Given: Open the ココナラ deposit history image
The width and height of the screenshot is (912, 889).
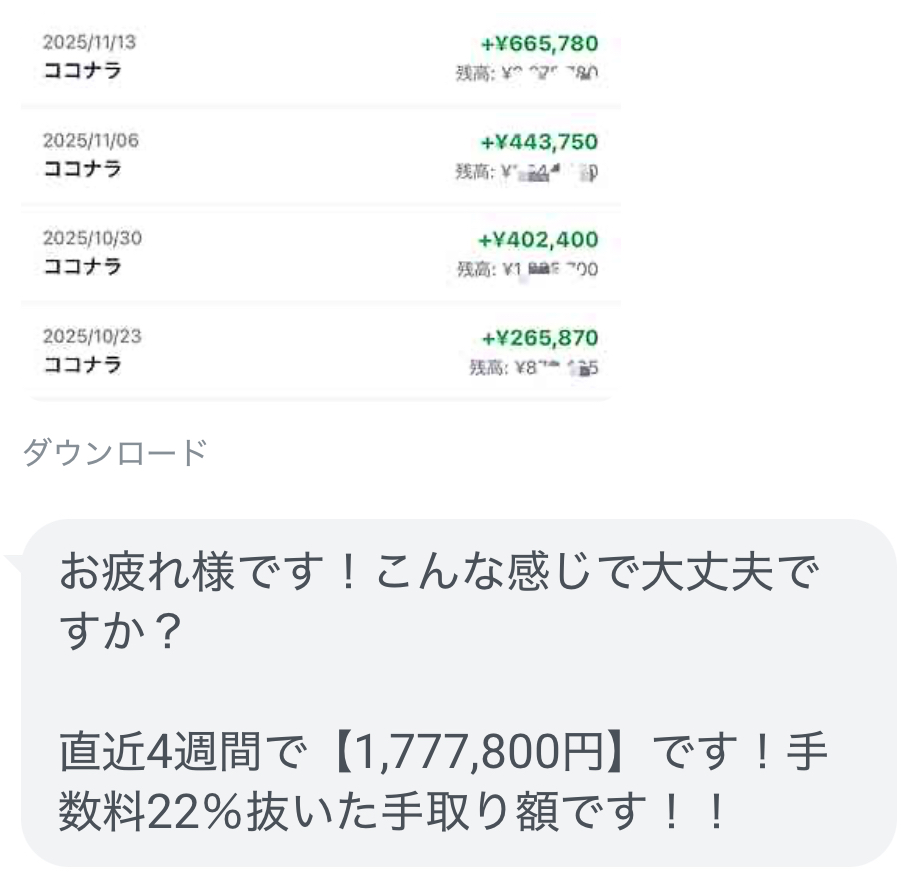Looking at the screenshot, I should [320, 205].
